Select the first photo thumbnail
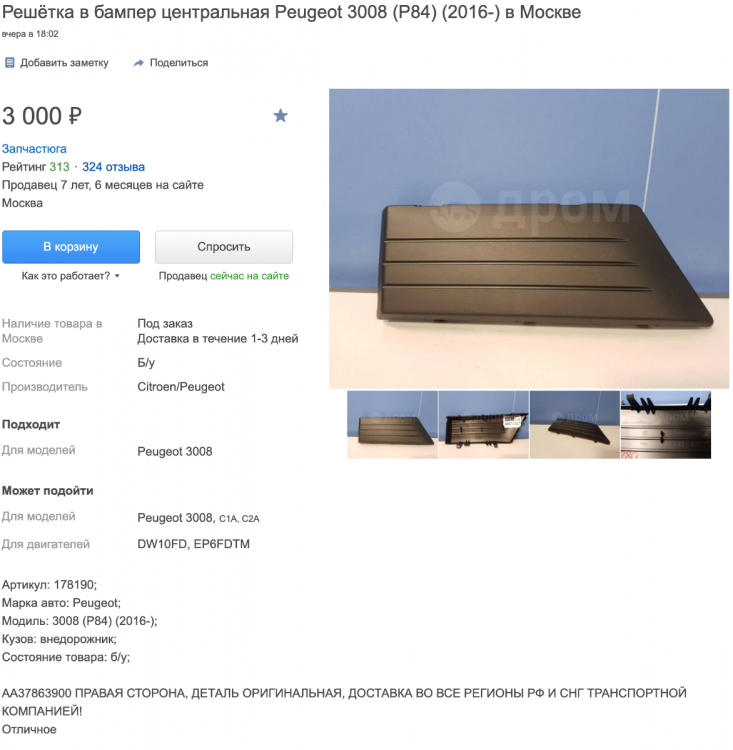733x750 pixels. [392, 424]
